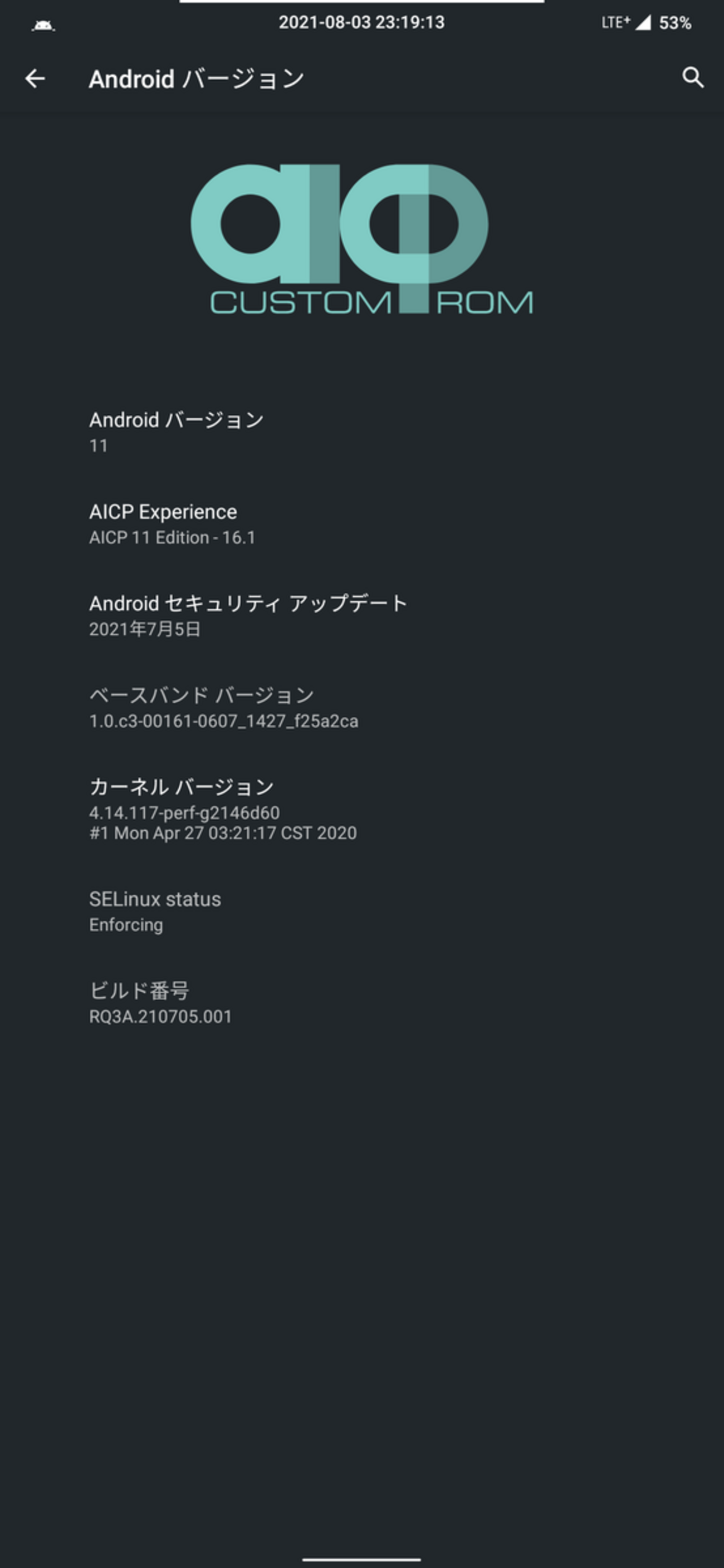Screen dimensions: 724x1568
Task: Open the AICP Experience row
Action: coord(361,524)
